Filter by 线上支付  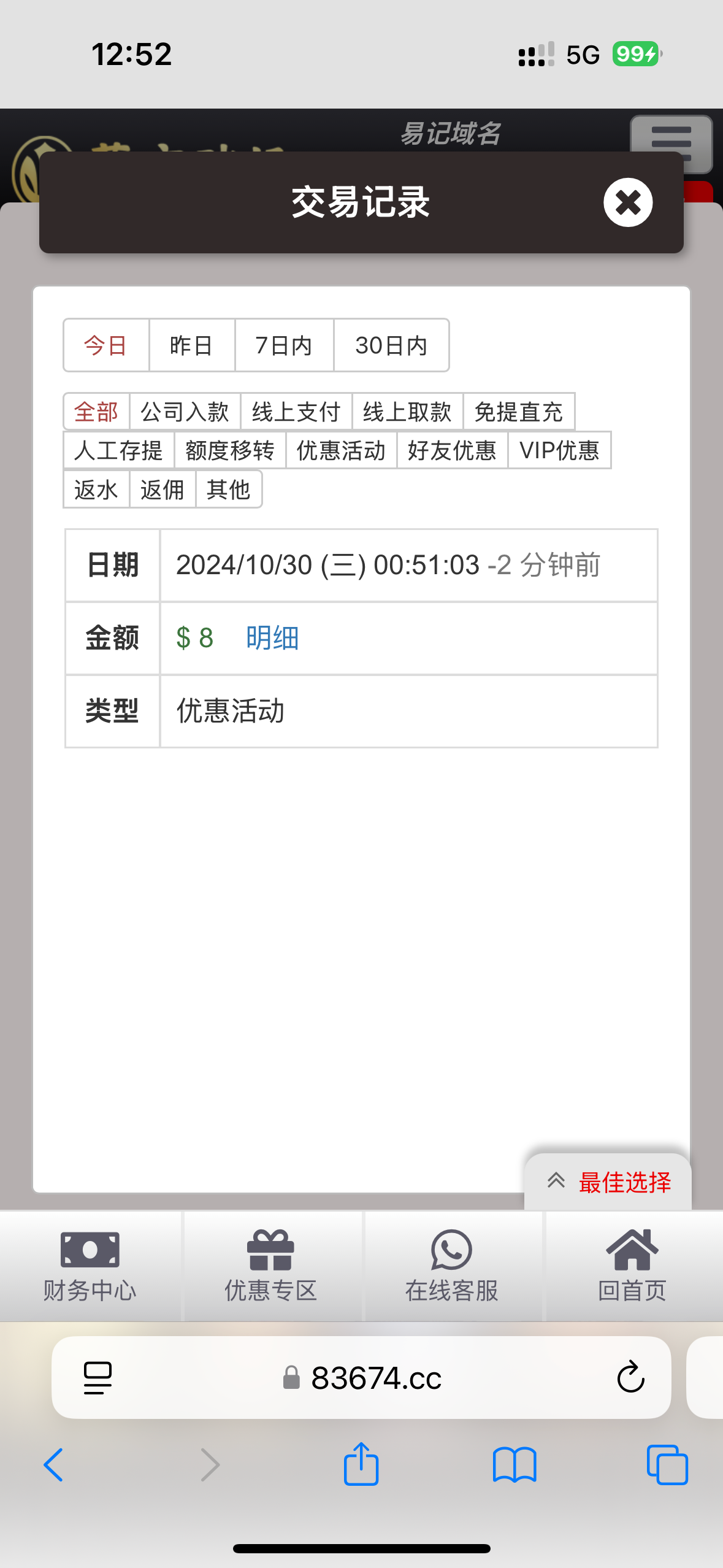pos(296,412)
